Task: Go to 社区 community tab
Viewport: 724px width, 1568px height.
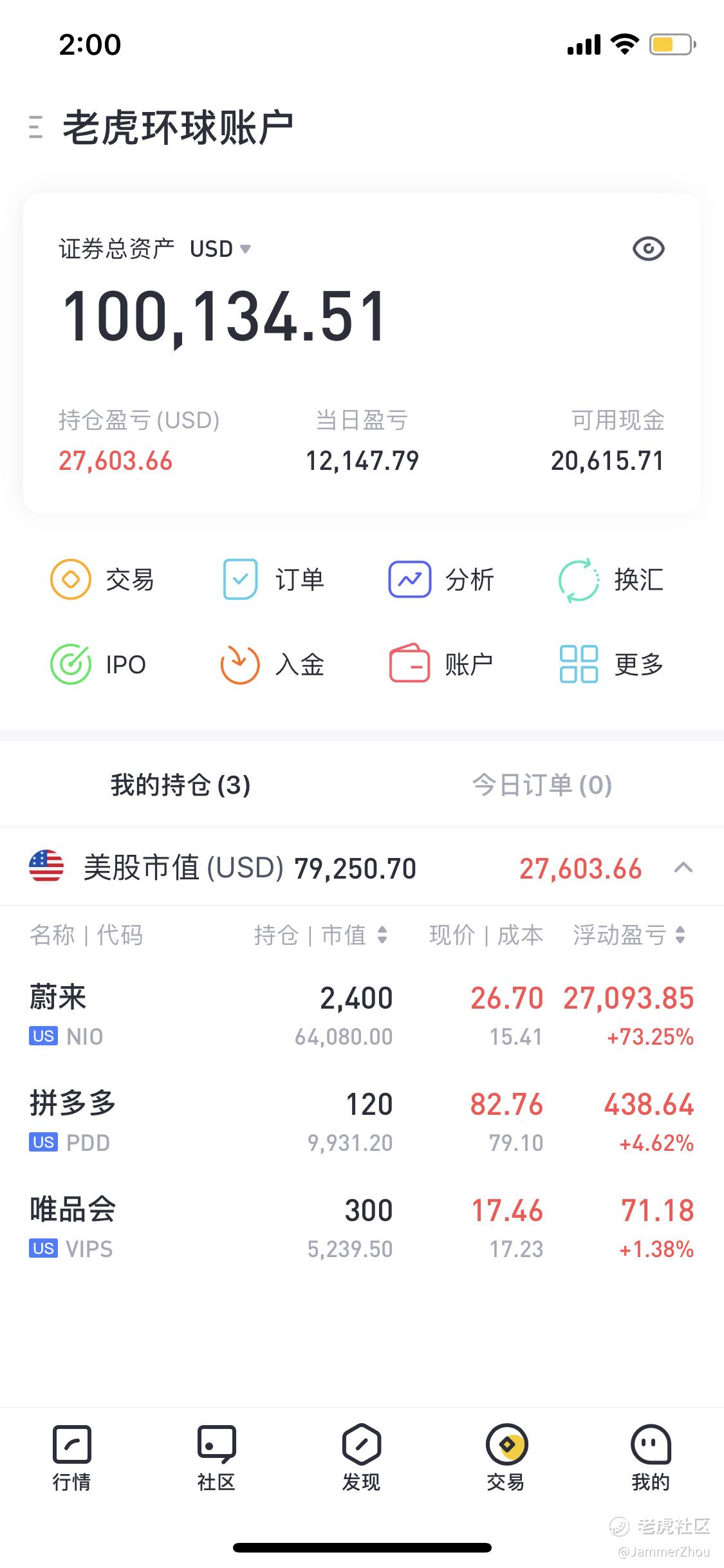Action: pyautogui.click(x=216, y=1459)
